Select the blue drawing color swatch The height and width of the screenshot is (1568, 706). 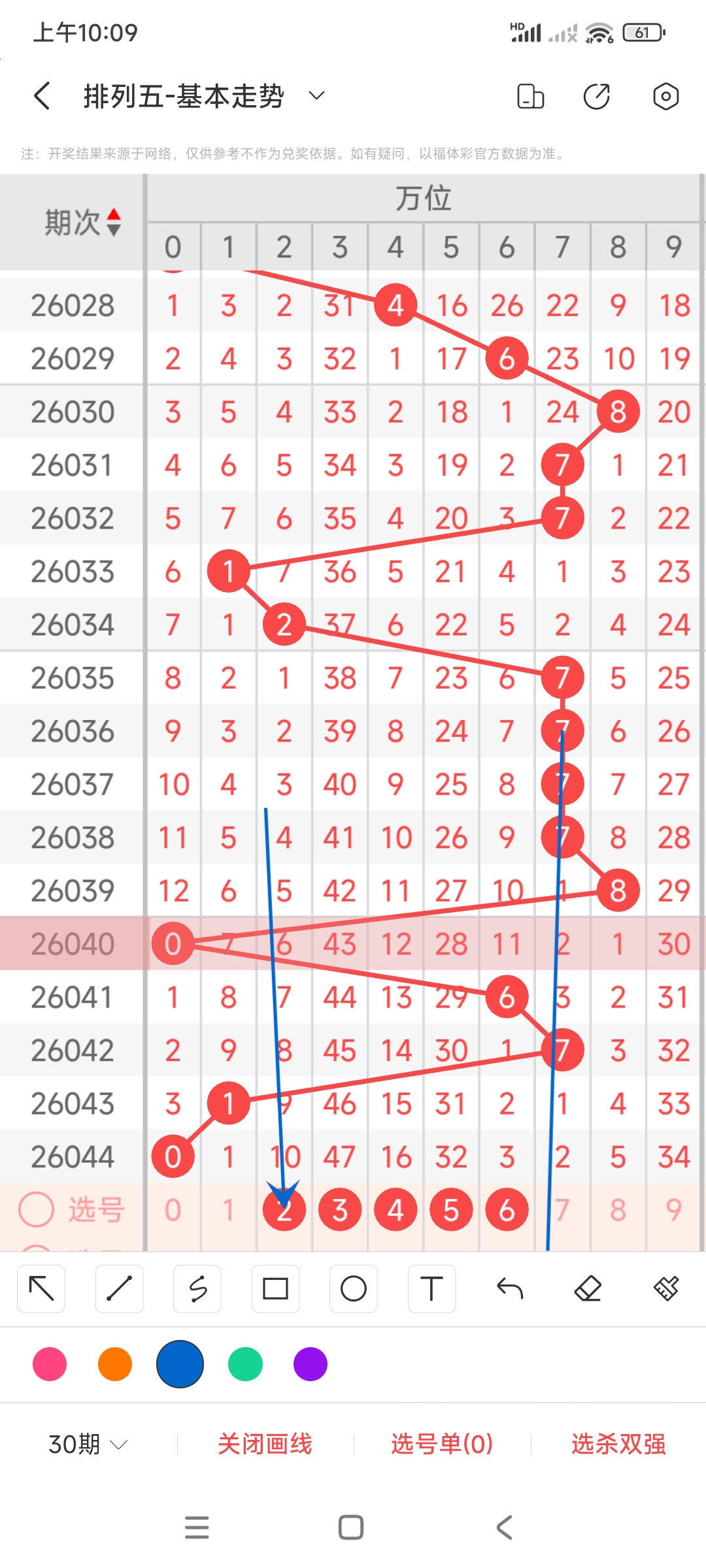(180, 1364)
